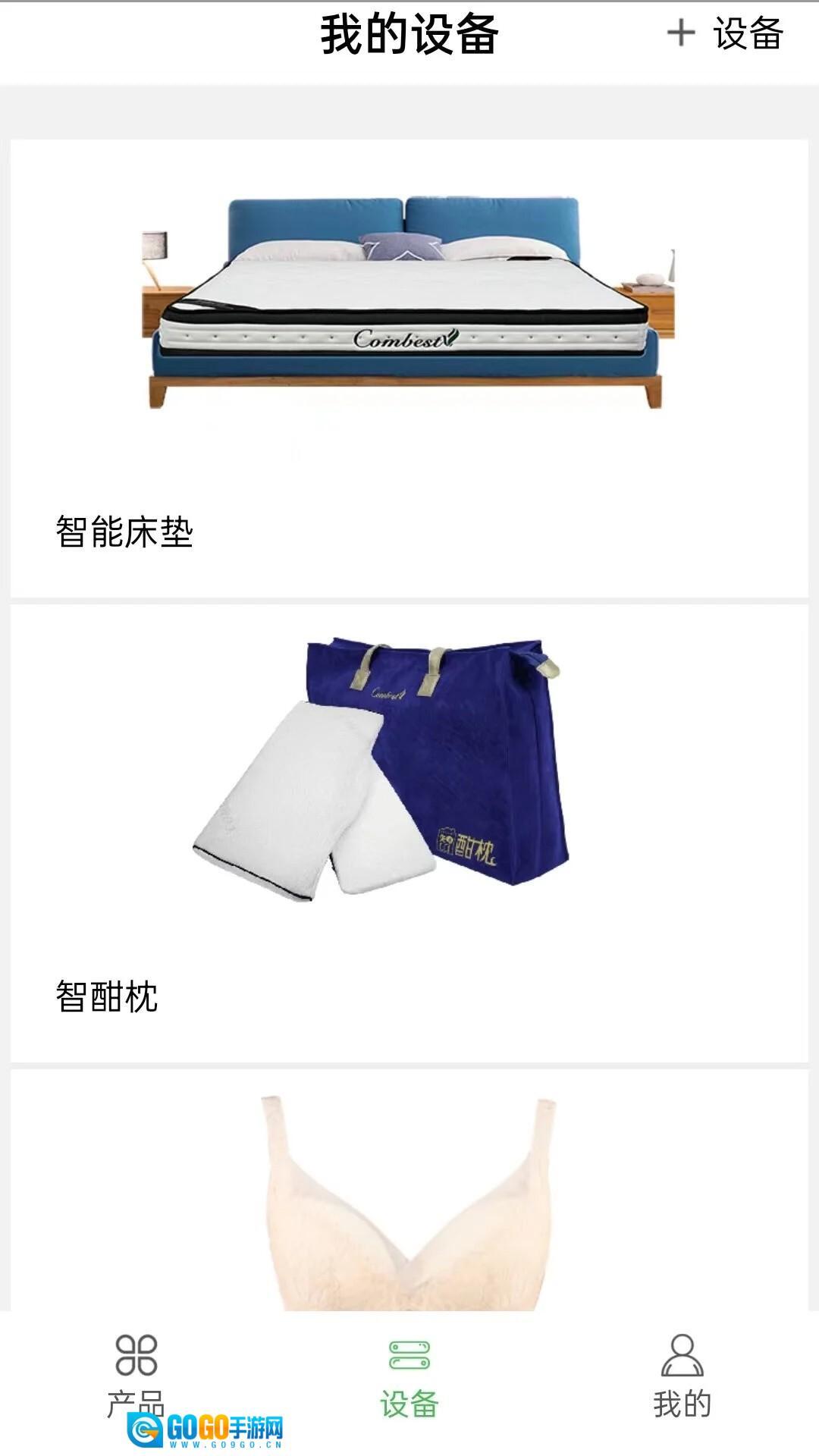Open the 智酣枕 device card
Image resolution: width=819 pixels, height=1456 pixels.
pyautogui.click(x=409, y=833)
